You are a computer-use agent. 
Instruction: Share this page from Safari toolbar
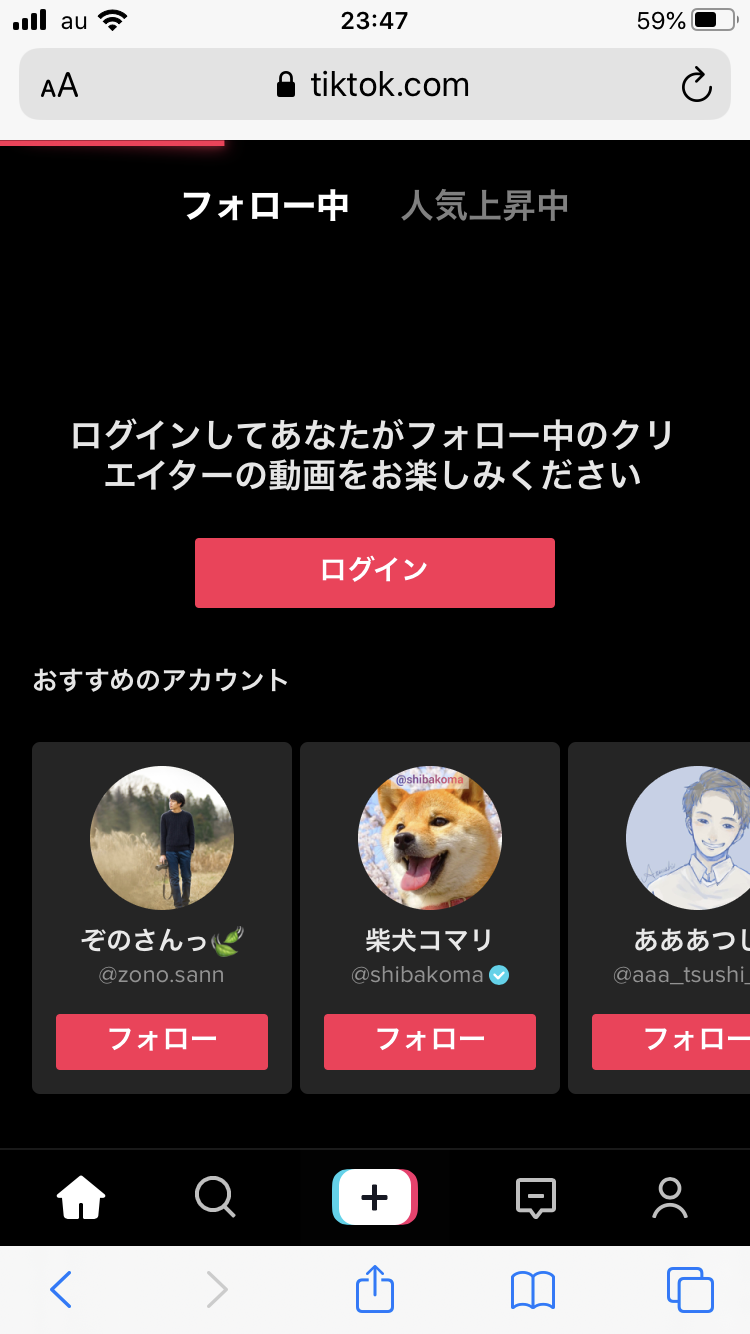pos(375,1289)
